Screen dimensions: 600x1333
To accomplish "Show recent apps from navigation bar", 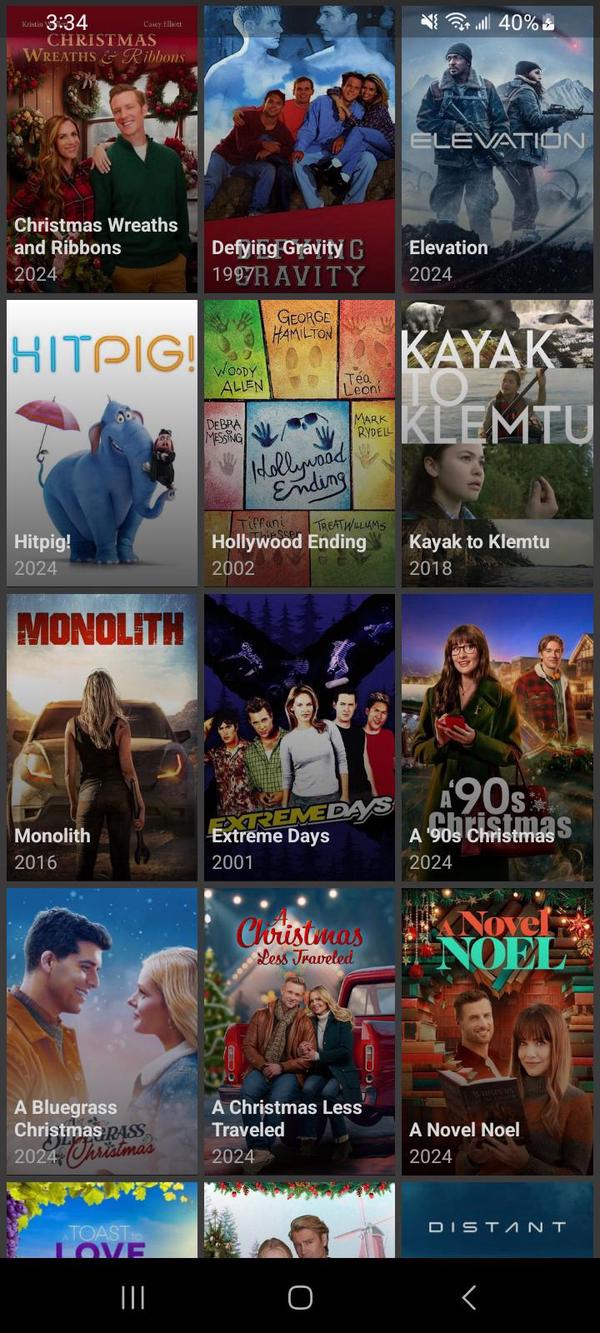I will coord(133,1297).
